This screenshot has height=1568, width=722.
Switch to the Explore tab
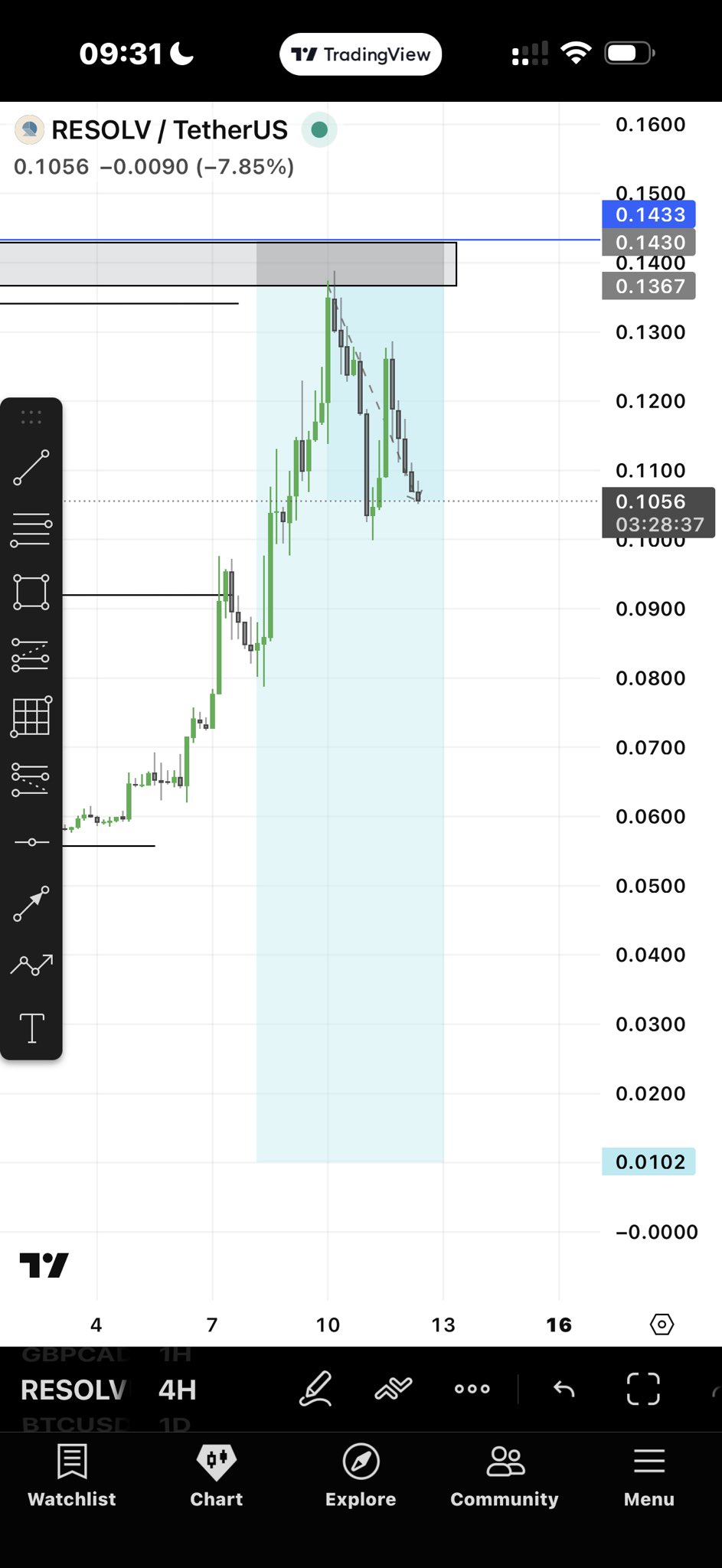point(361,1475)
